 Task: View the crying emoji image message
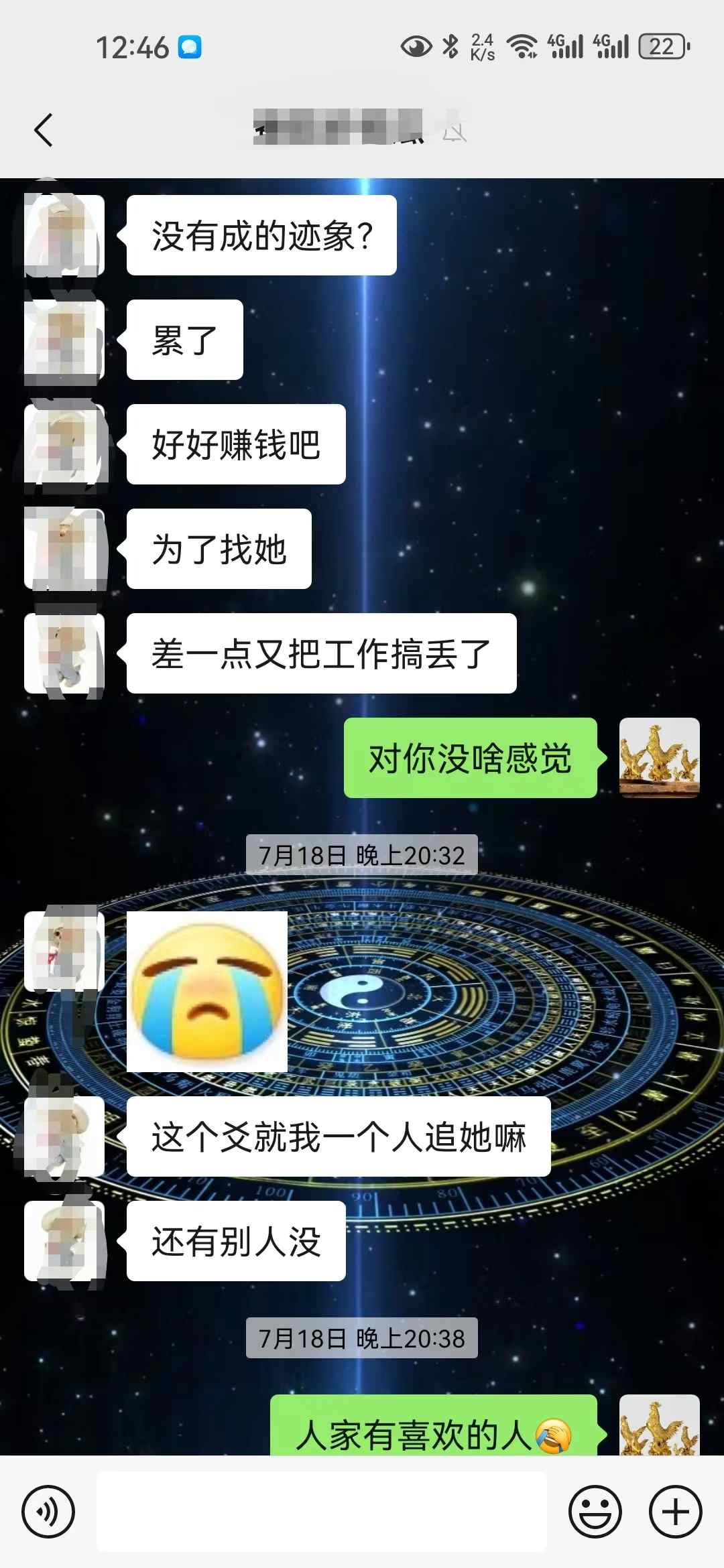[207, 992]
